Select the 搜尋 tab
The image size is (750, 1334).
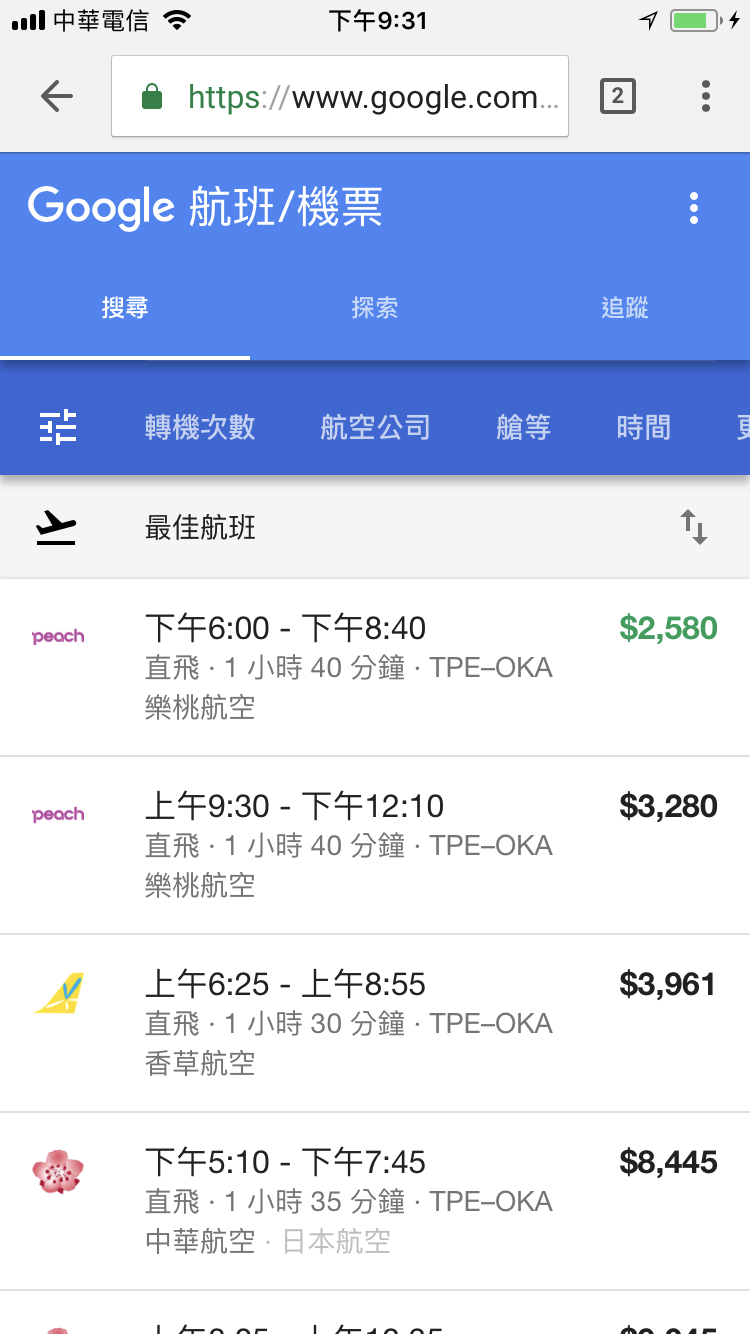coord(125,307)
